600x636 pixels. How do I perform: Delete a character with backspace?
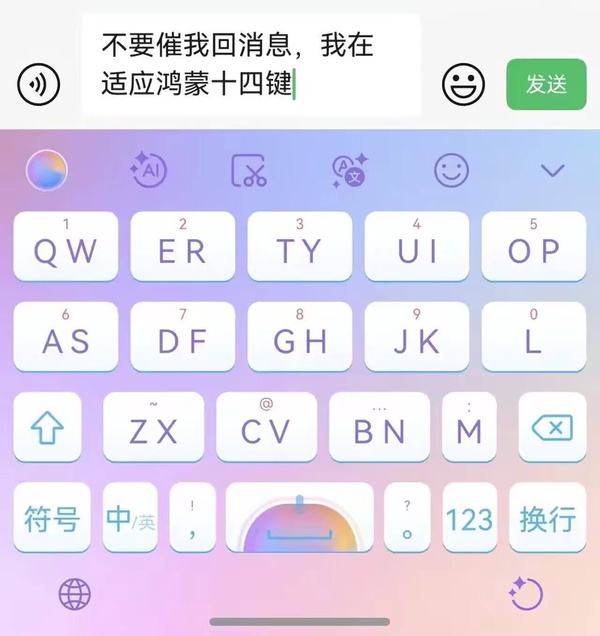(x=552, y=428)
